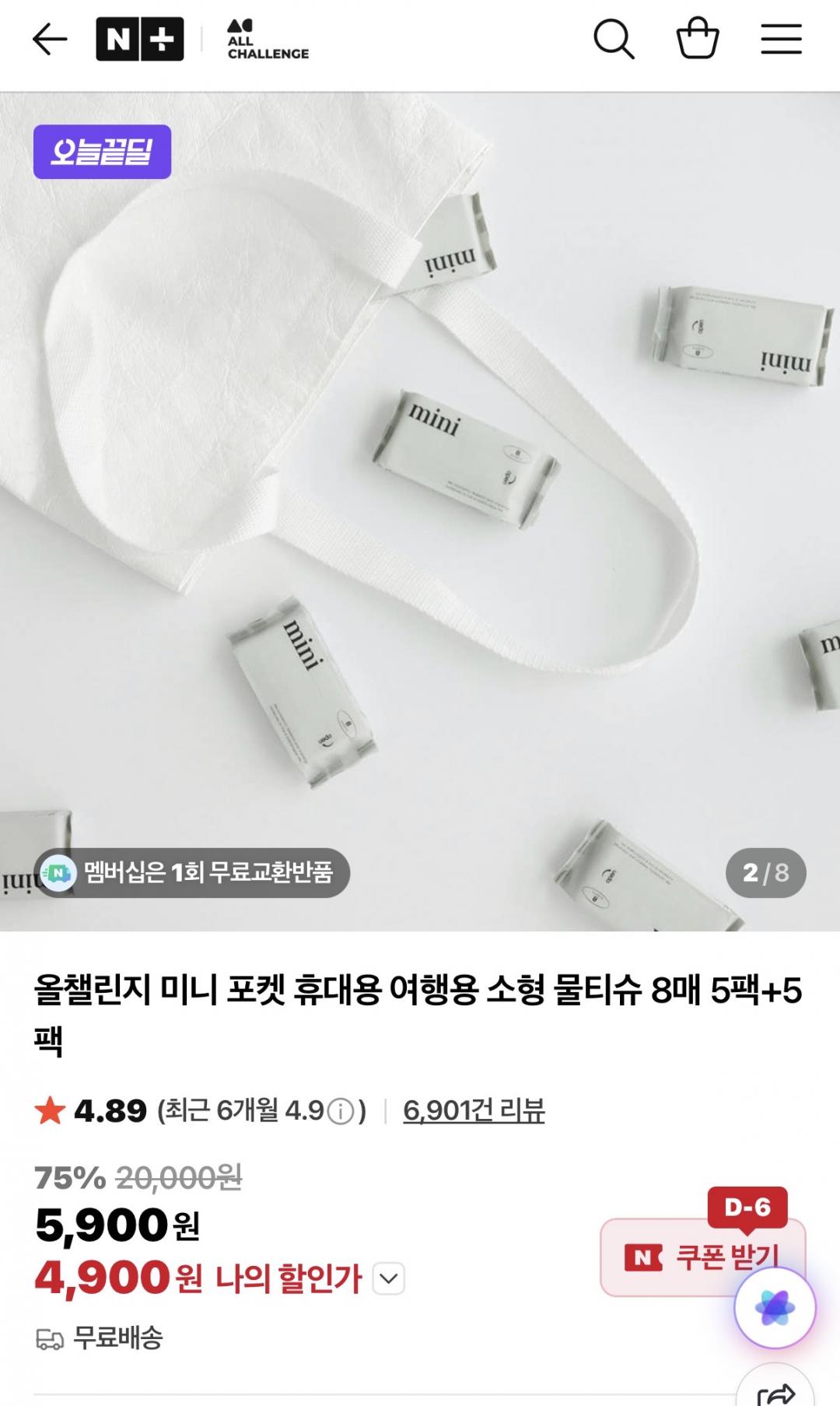Viewport: 840px width, 1406px height.
Task: Show info on recent 6-month rating
Action: (x=341, y=1111)
